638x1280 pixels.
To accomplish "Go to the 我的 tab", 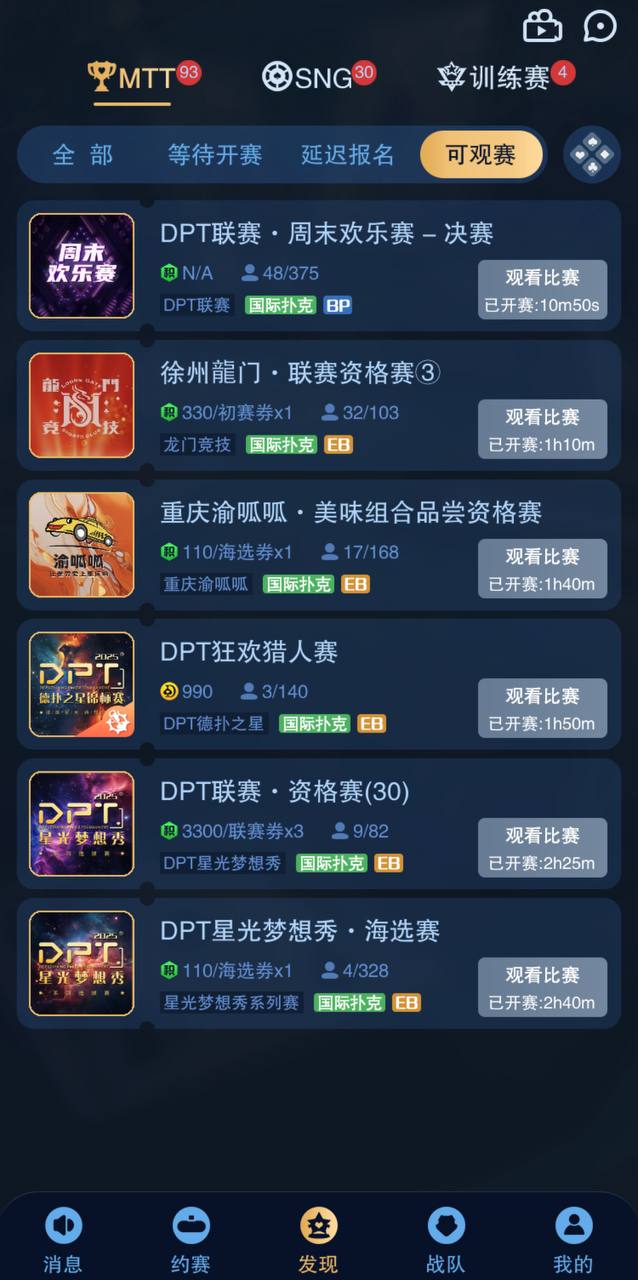I will pos(573,1240).
